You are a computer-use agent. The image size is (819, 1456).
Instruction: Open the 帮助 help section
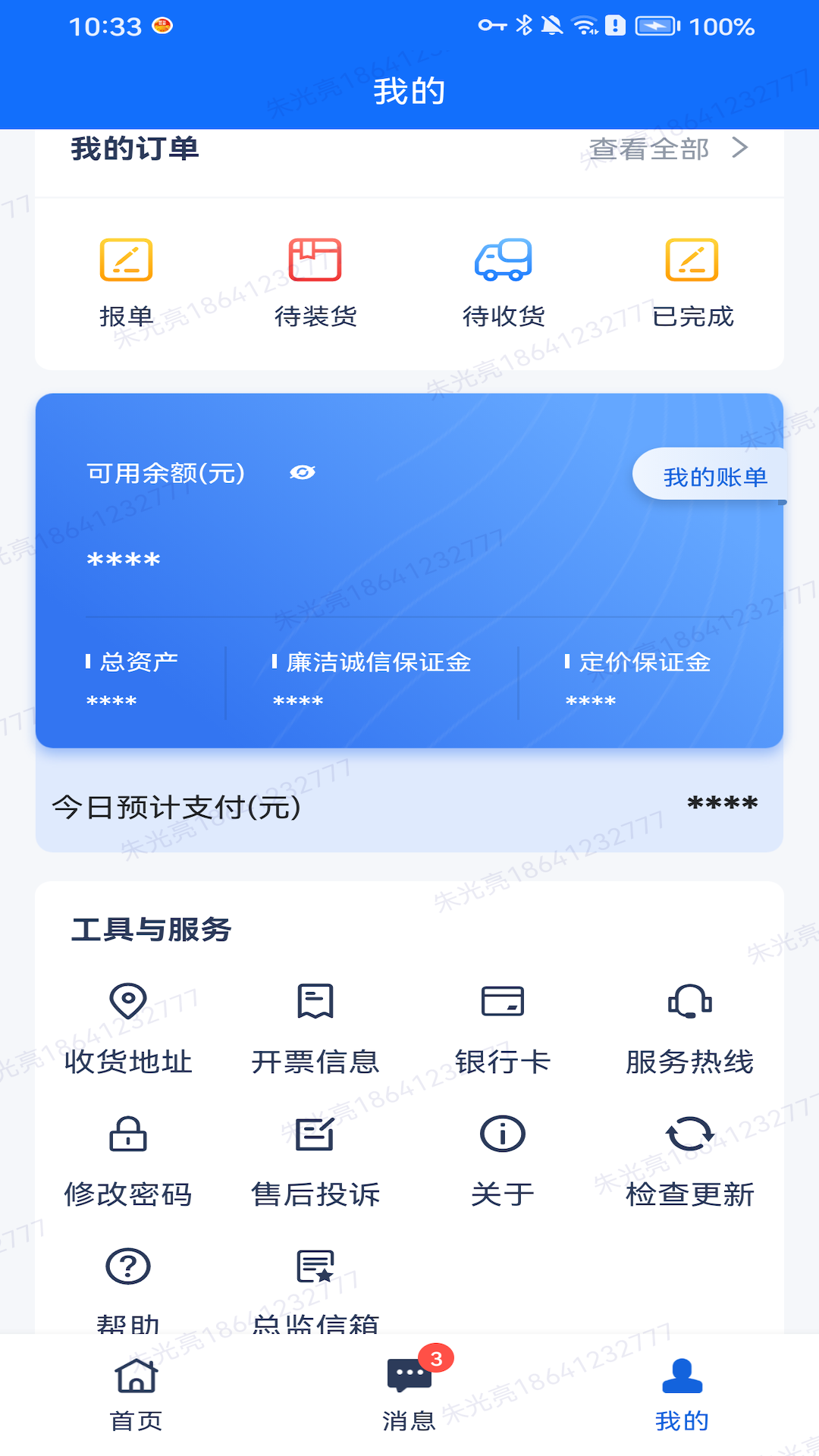click(x=127, y=1289)
